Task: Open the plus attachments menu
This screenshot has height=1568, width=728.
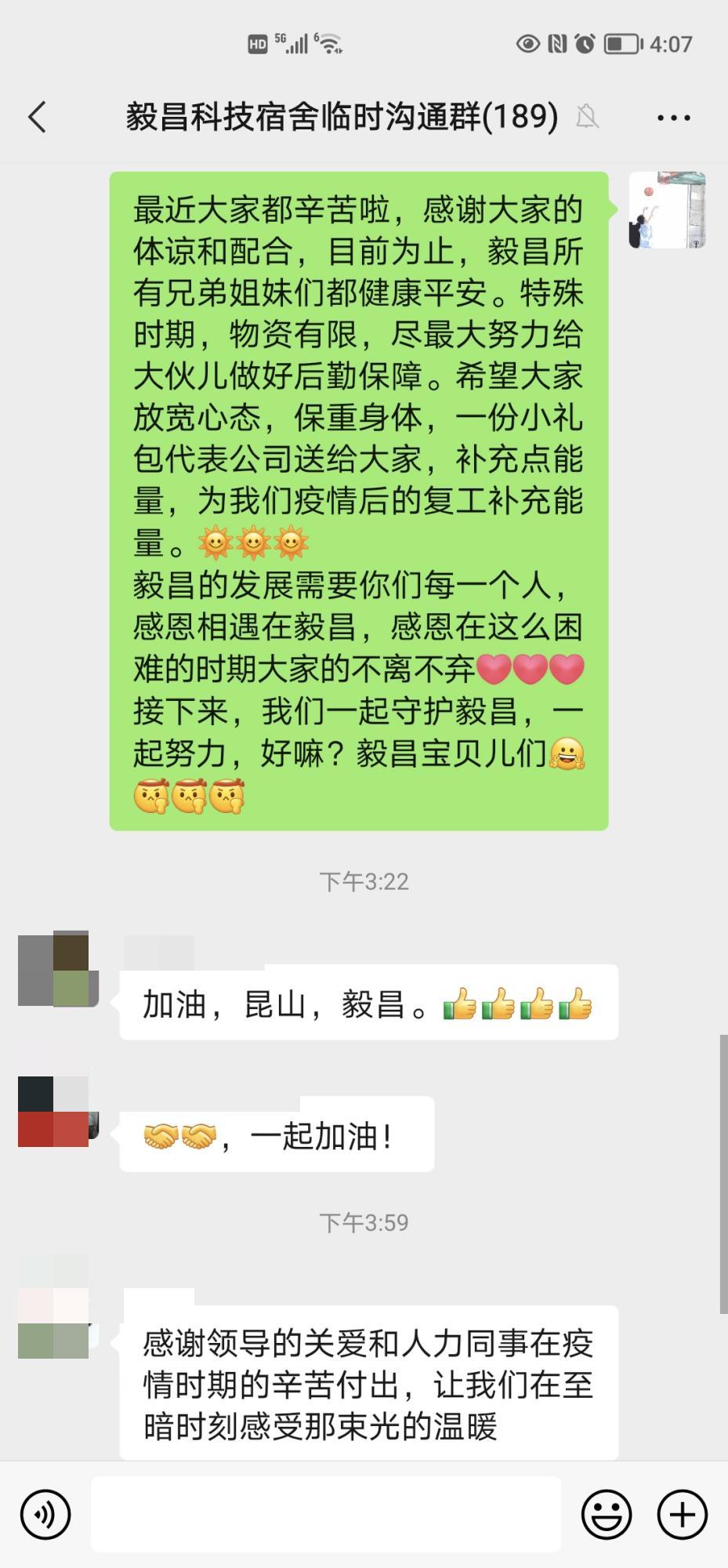Action: click(682, 1514)
